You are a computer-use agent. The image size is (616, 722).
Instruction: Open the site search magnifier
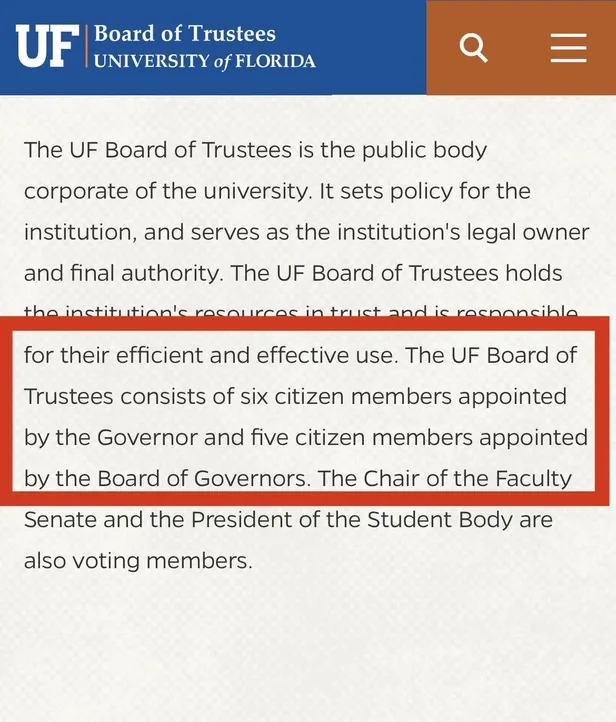pos(473,47)
